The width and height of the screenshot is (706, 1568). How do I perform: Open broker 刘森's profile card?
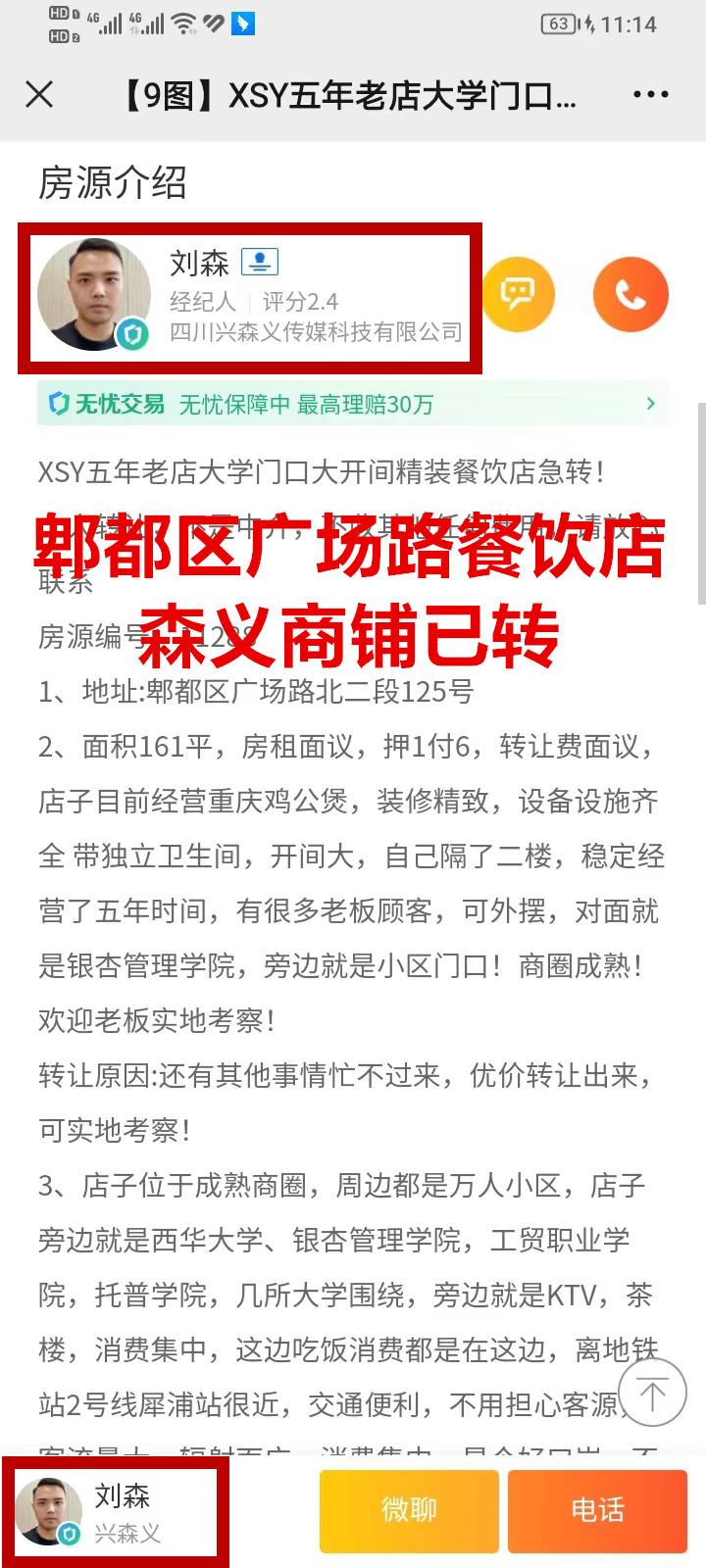tap(250, 298)
